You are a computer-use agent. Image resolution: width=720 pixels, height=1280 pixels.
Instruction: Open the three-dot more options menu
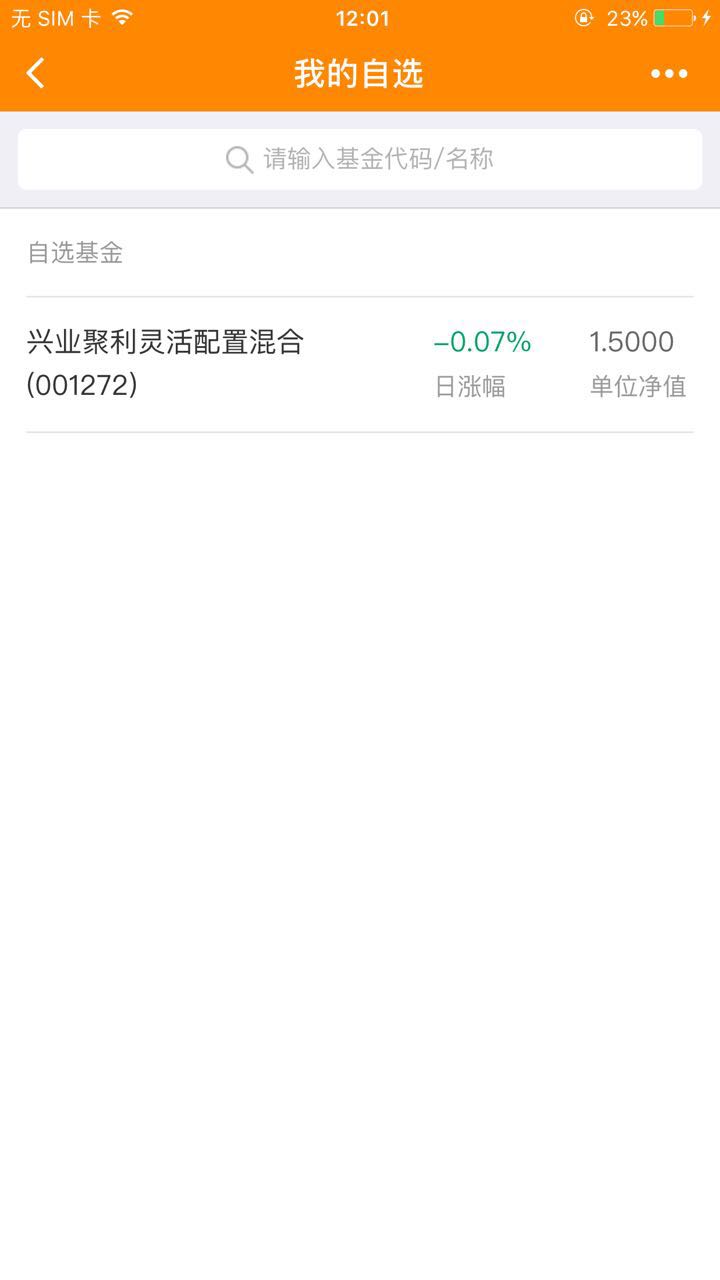pyautogui.click(x=669, y=74)
